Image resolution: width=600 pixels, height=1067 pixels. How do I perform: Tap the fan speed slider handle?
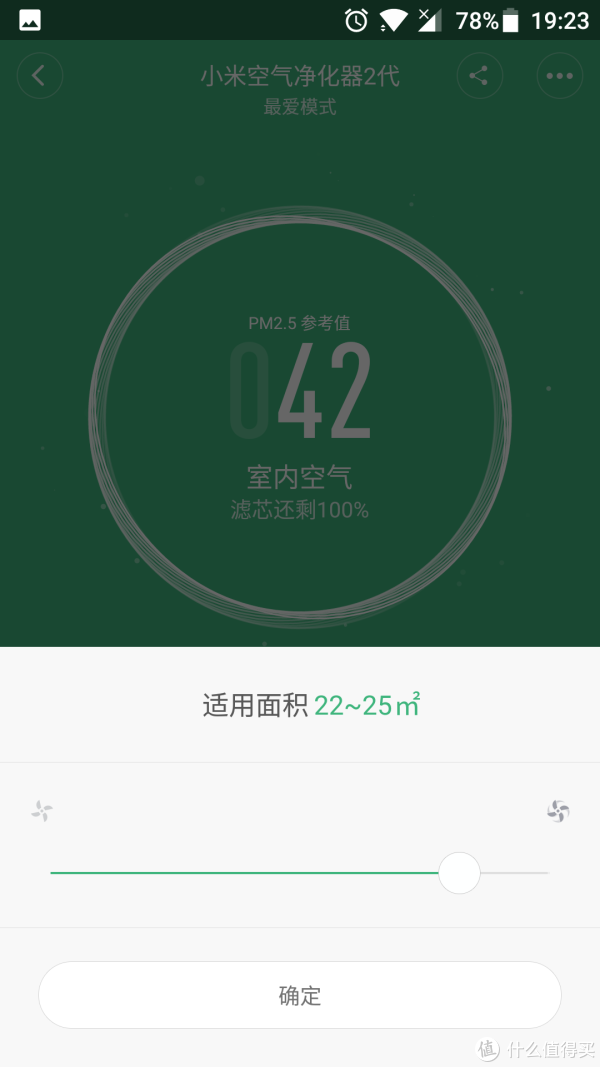point(459,872)
